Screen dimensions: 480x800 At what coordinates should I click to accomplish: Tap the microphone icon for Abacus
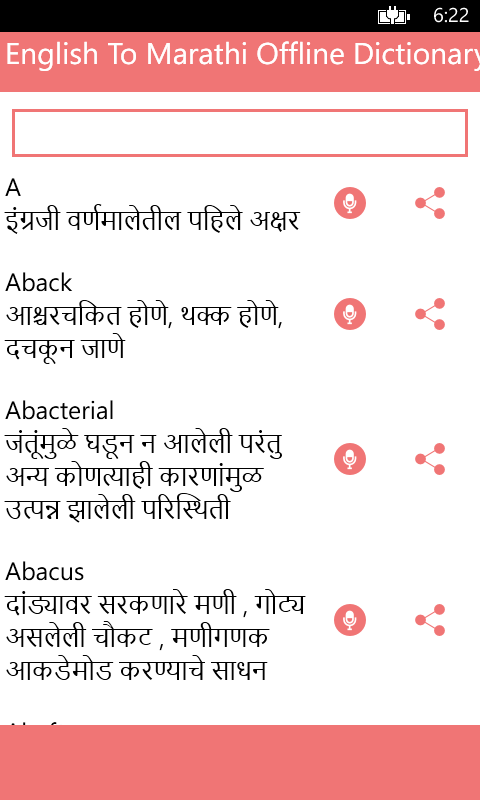[350, 620]
